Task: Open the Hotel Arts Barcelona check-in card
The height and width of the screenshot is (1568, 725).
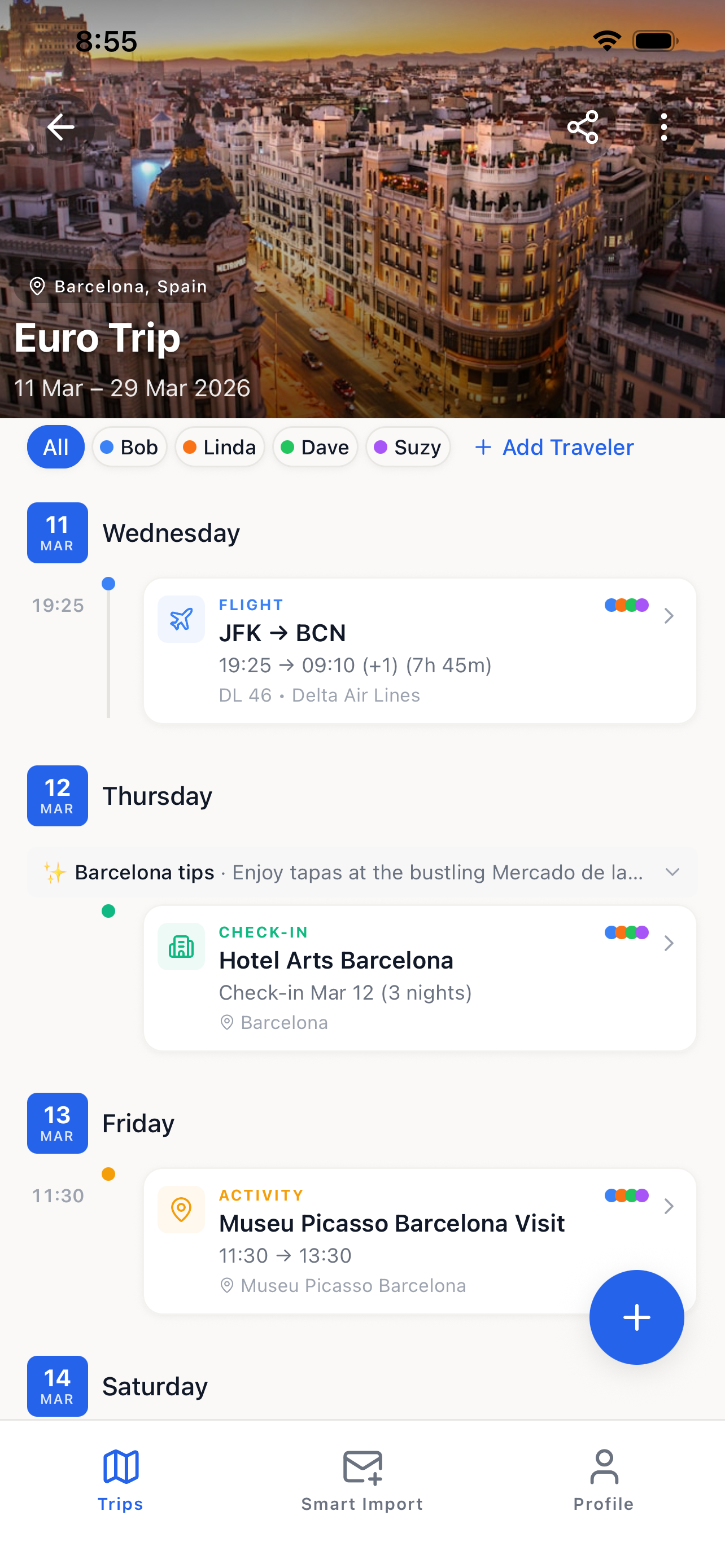Action: (420, 978)
